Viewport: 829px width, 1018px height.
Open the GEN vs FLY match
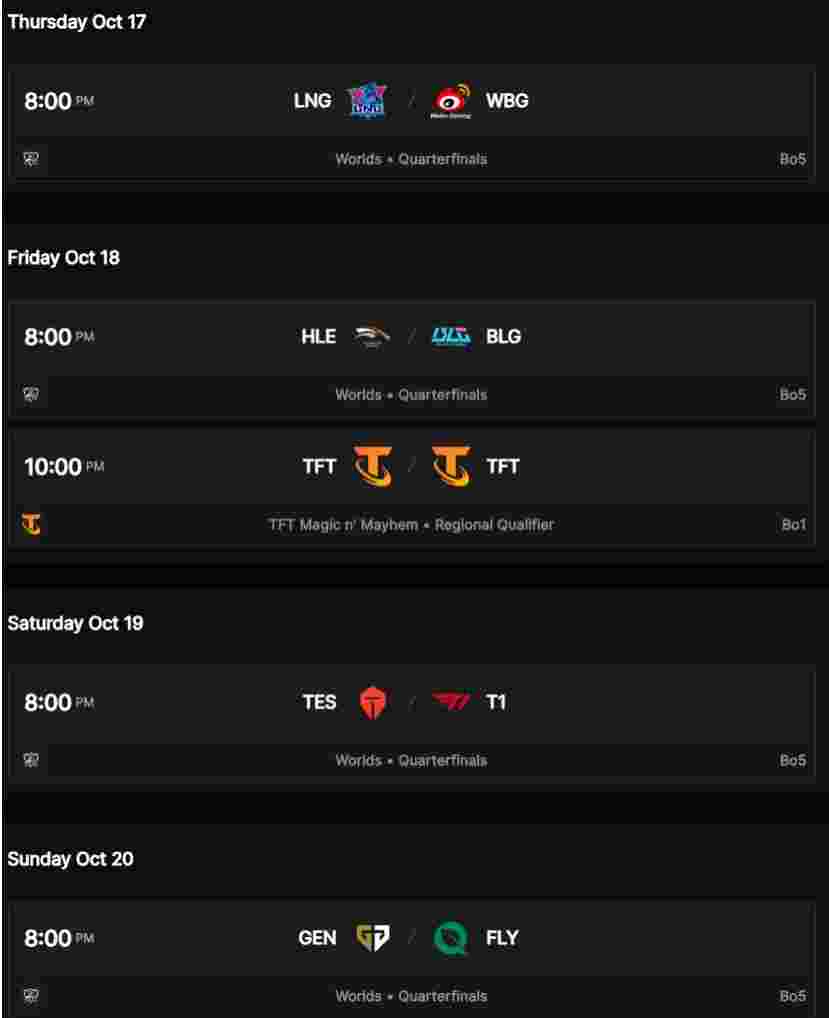[411, 939]
